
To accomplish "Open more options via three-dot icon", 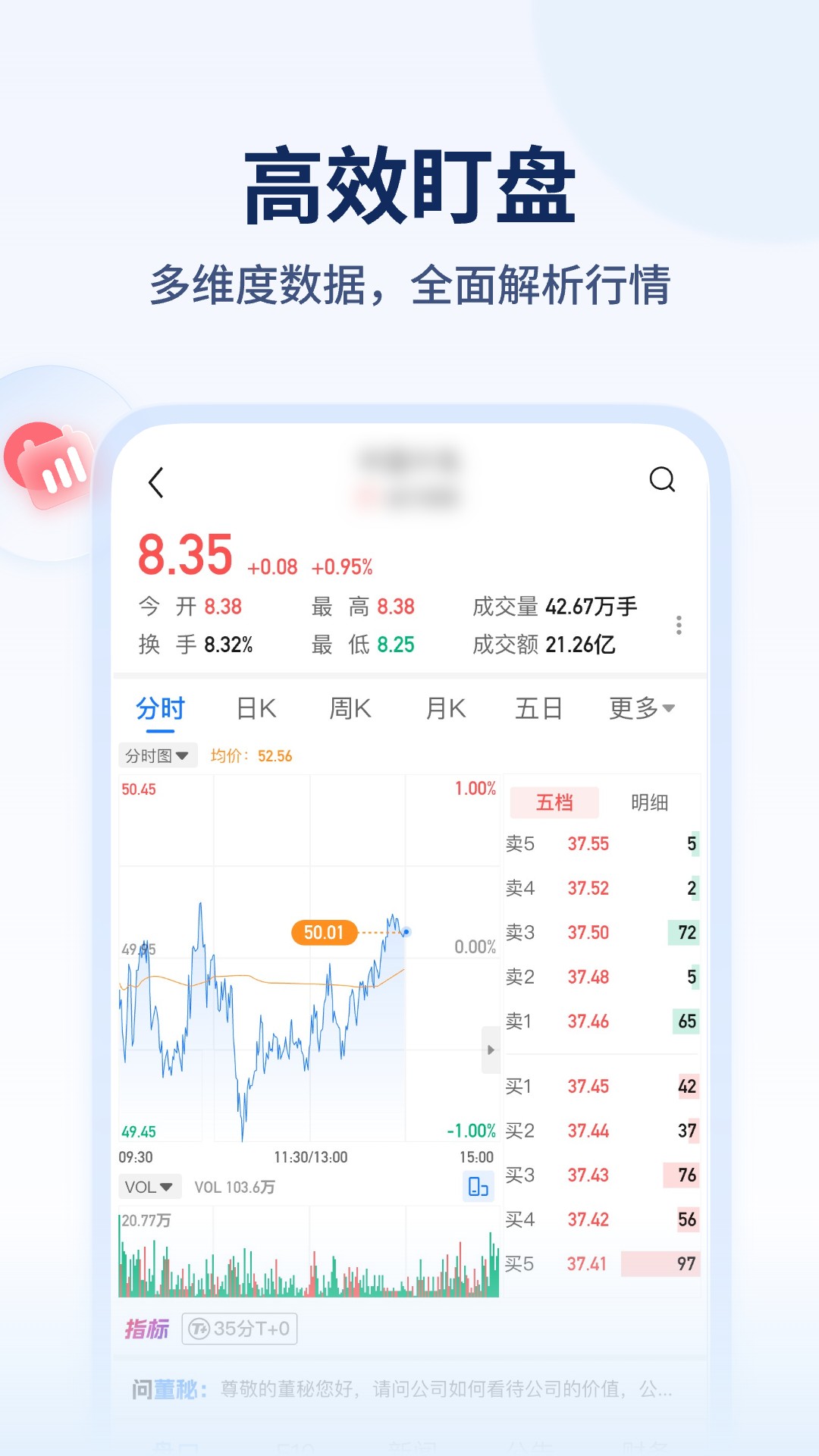I will [x=679, y=624].
